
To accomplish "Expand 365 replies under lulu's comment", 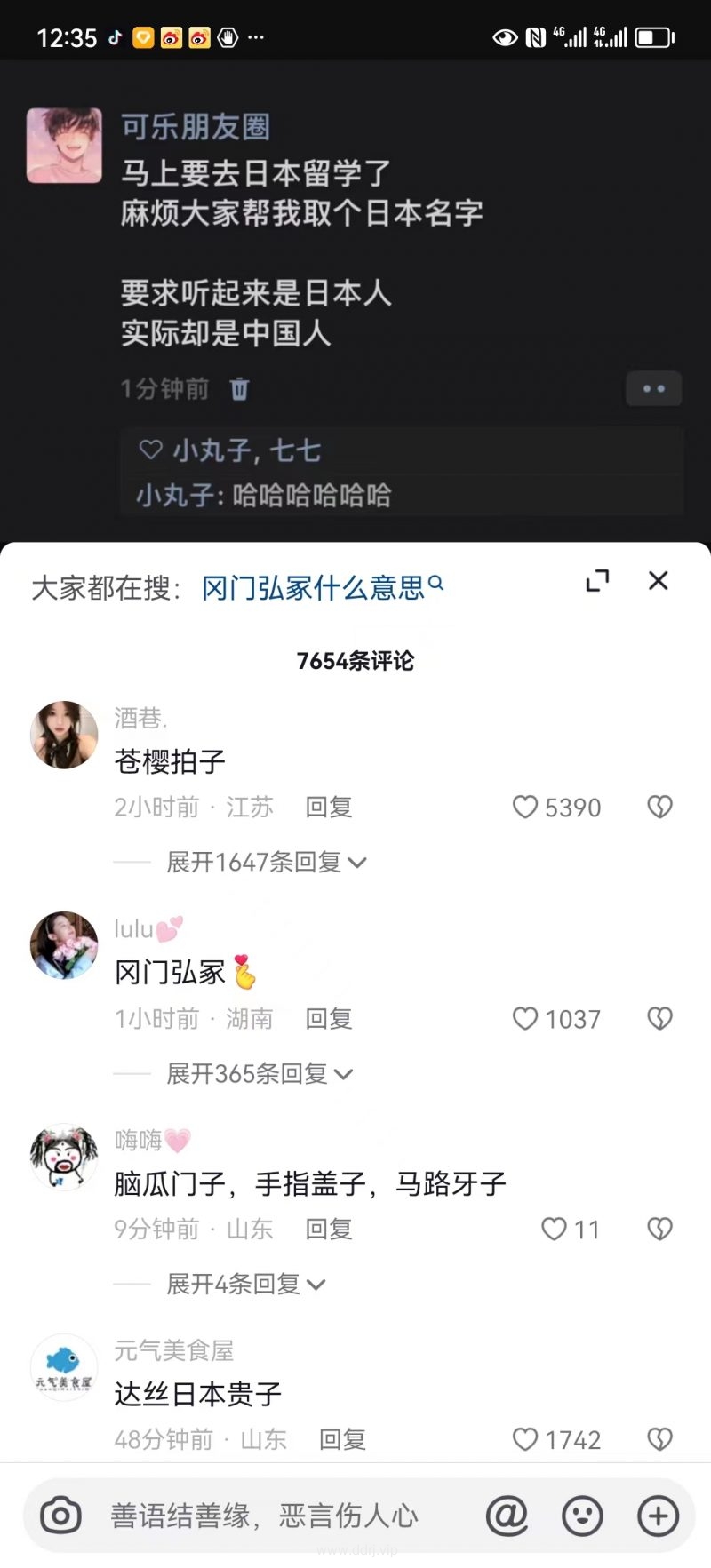I will tap(260, 1073).
